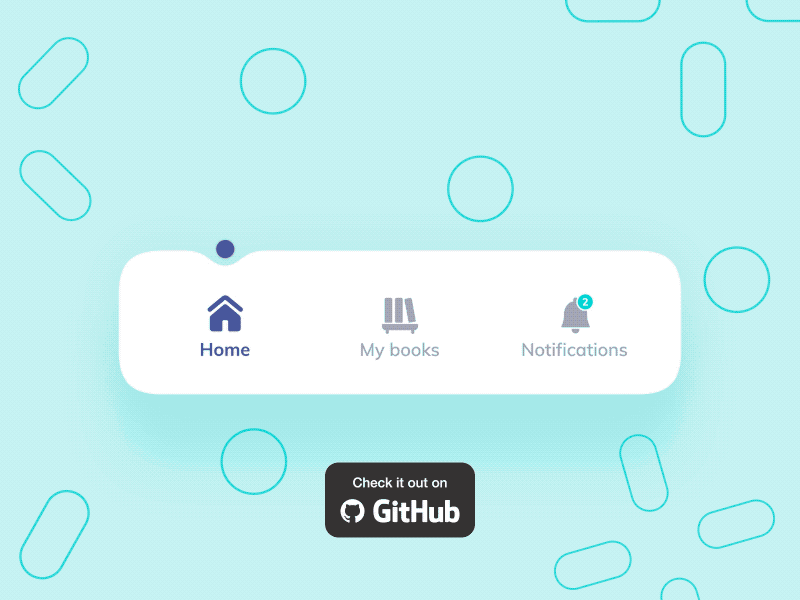Open the My books tab
800x600 pixels.
[x=399, y=327]
